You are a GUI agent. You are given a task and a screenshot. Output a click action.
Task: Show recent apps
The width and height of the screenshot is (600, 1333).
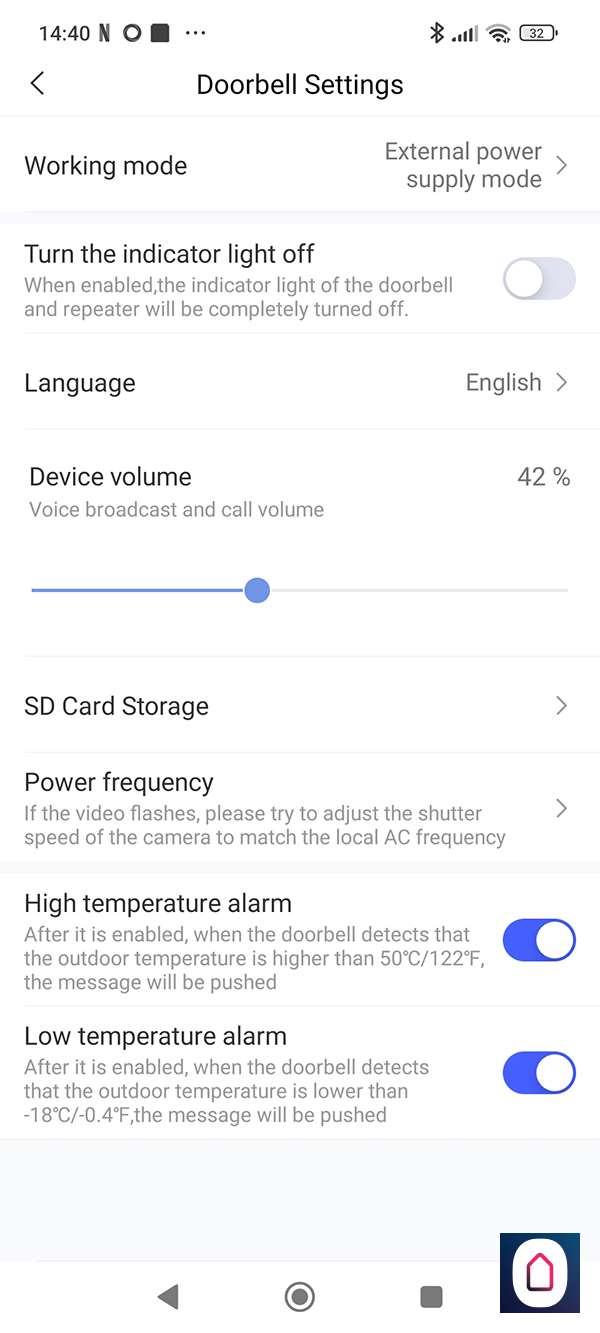(431, 1297)
